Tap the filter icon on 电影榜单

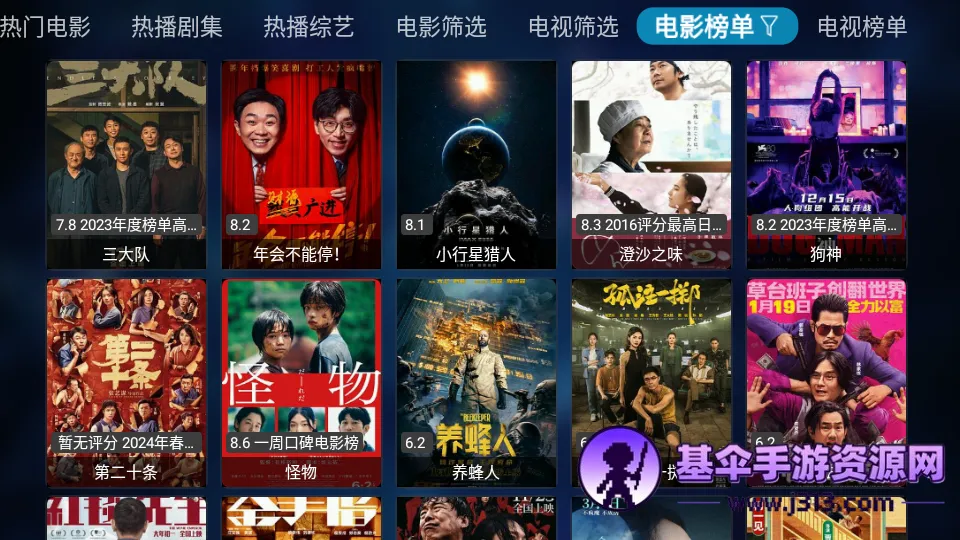[770, 27]
